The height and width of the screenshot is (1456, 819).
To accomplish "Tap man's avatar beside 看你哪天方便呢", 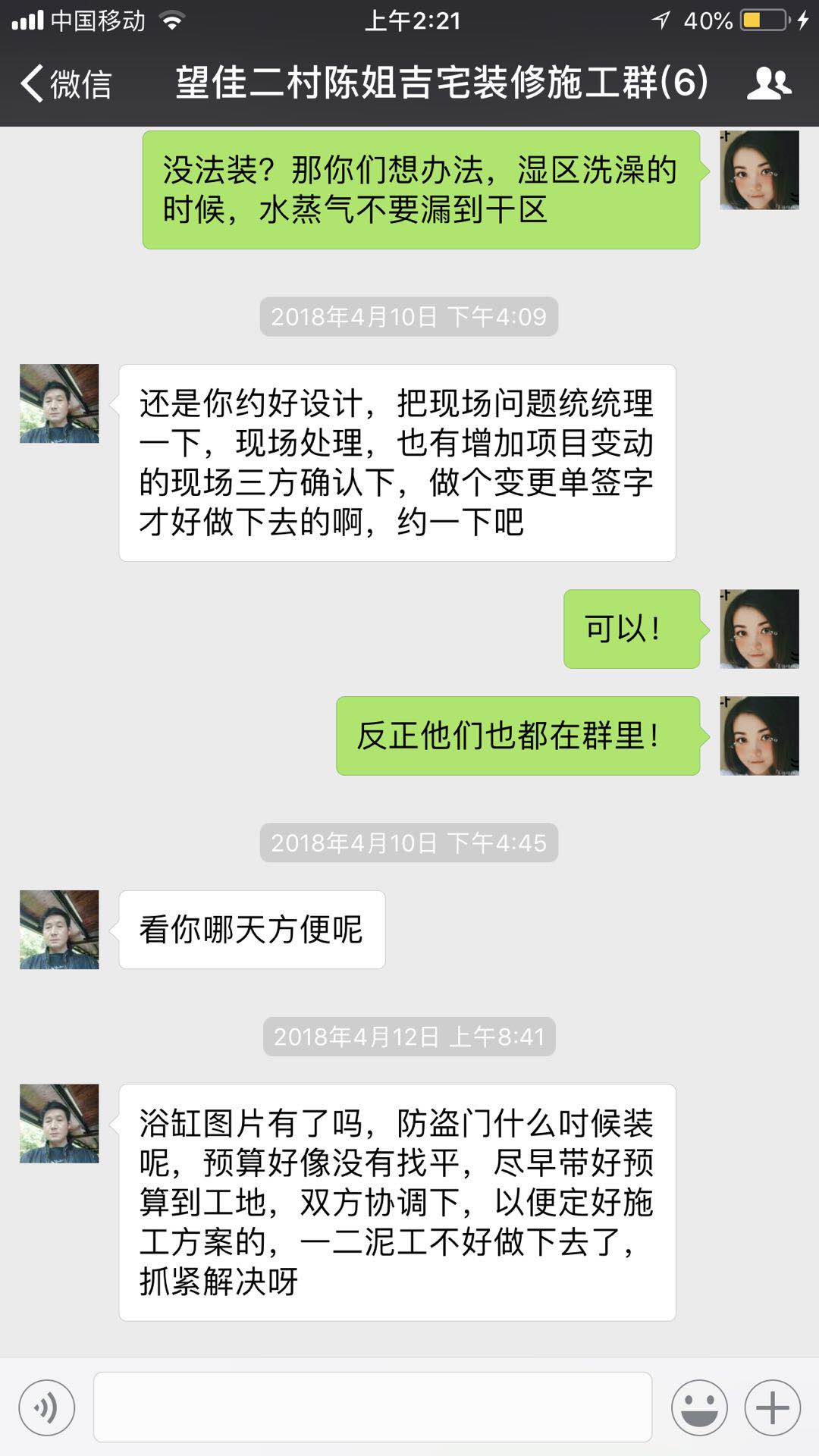I will coord(59,930).
